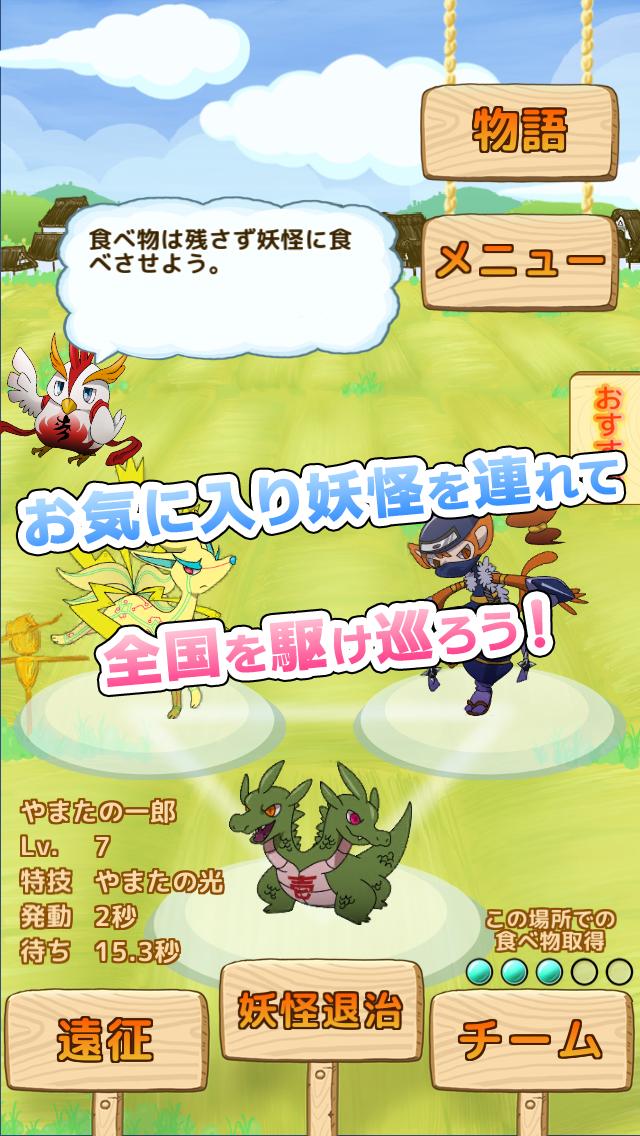The image size is (640, 1136).
Task: Open the チーム team screen
Action: tap(531, 1040)
